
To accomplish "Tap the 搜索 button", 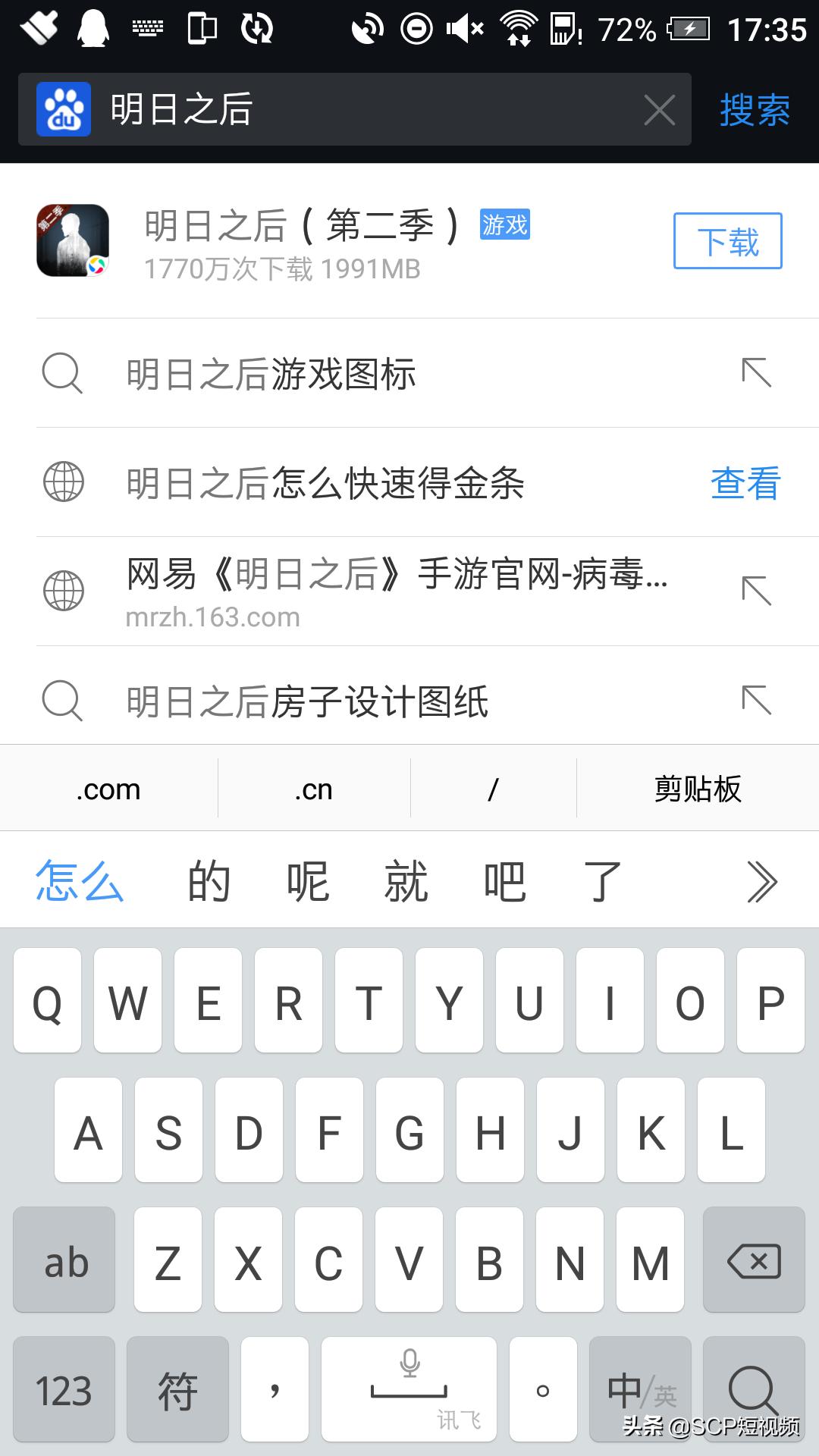I will 754,111.
